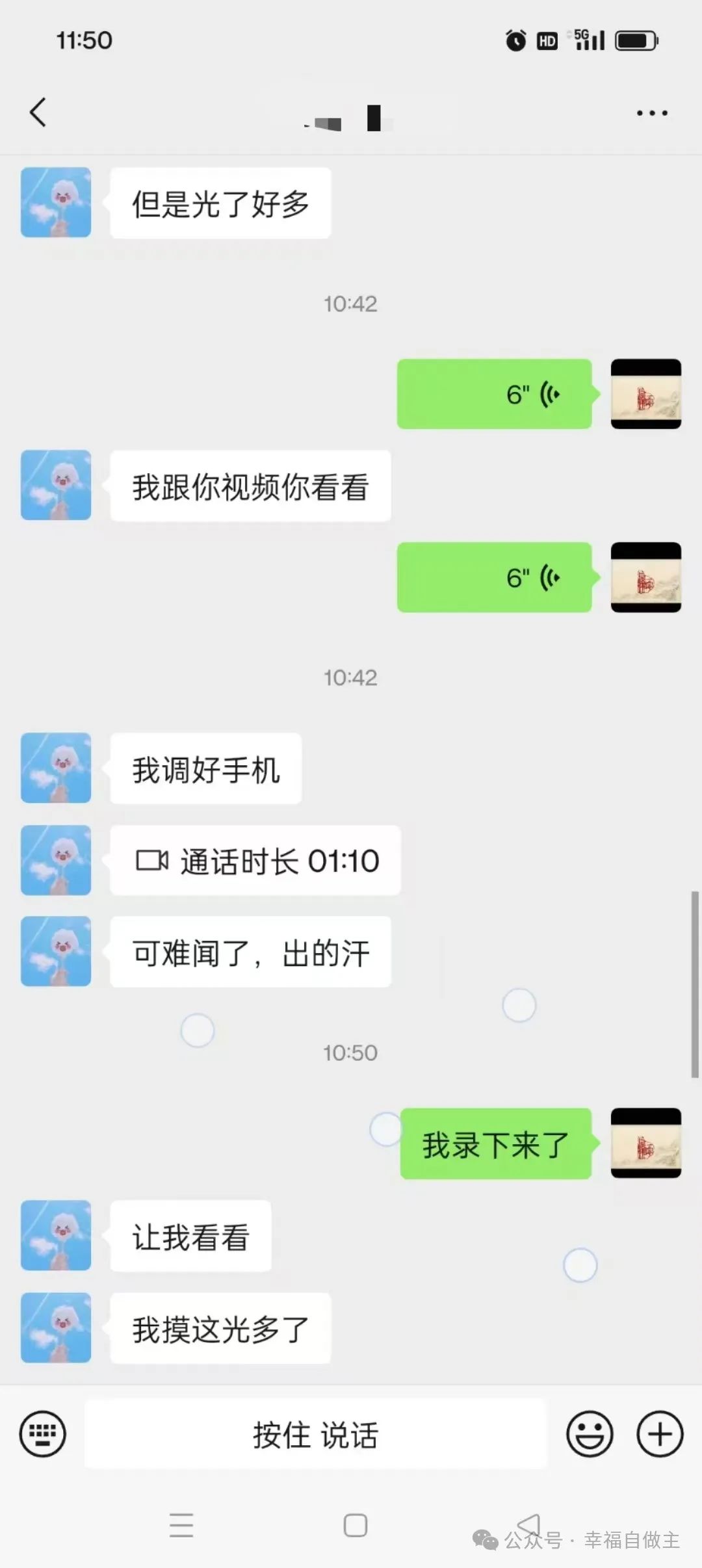Open the chat options via the three-dot menu
The height and width of the screenshot is (1568, 702).
coord(651,112)
